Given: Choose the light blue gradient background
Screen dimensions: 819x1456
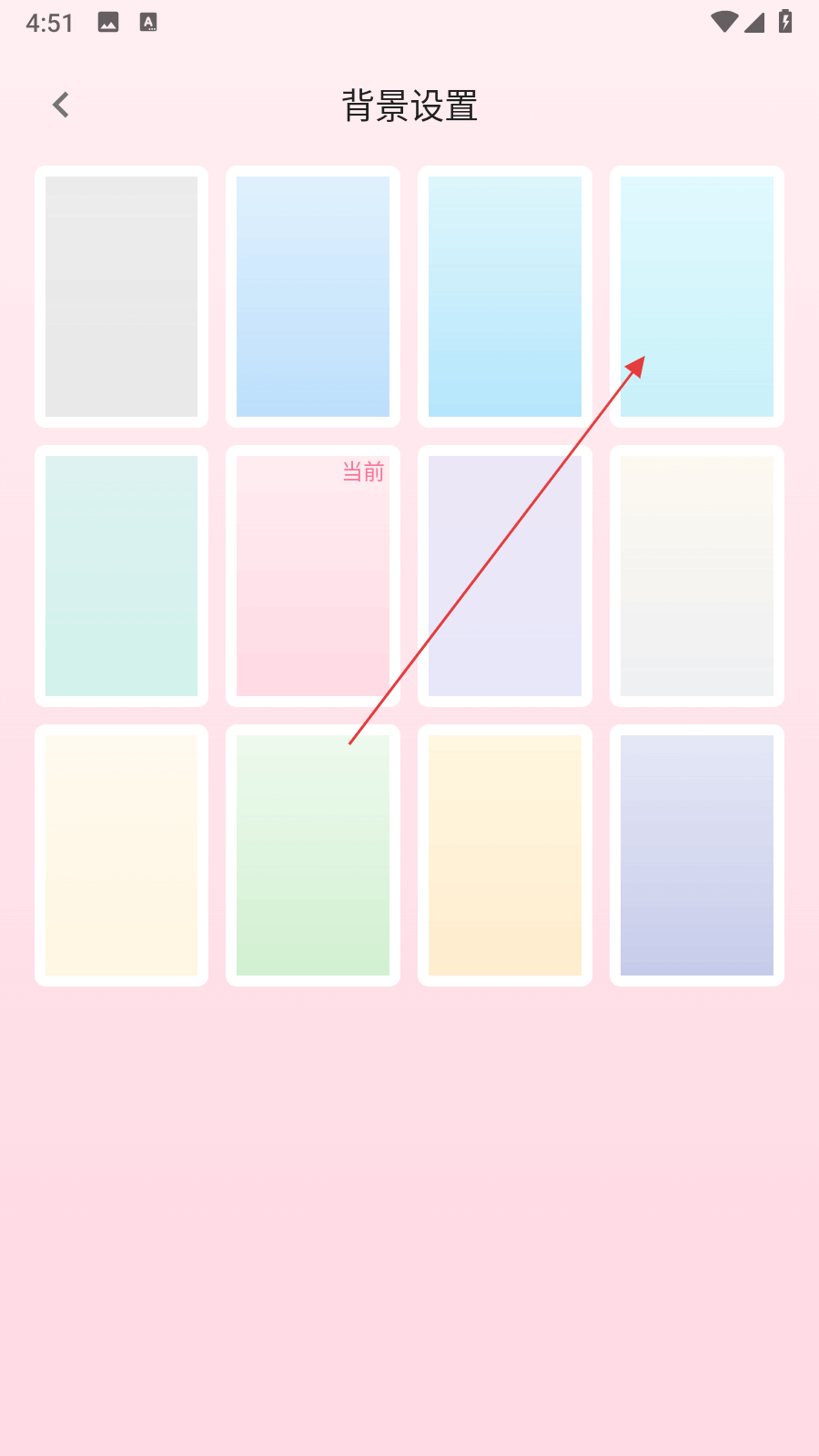Looking at the screenshot, I should (x=313, y=297).
